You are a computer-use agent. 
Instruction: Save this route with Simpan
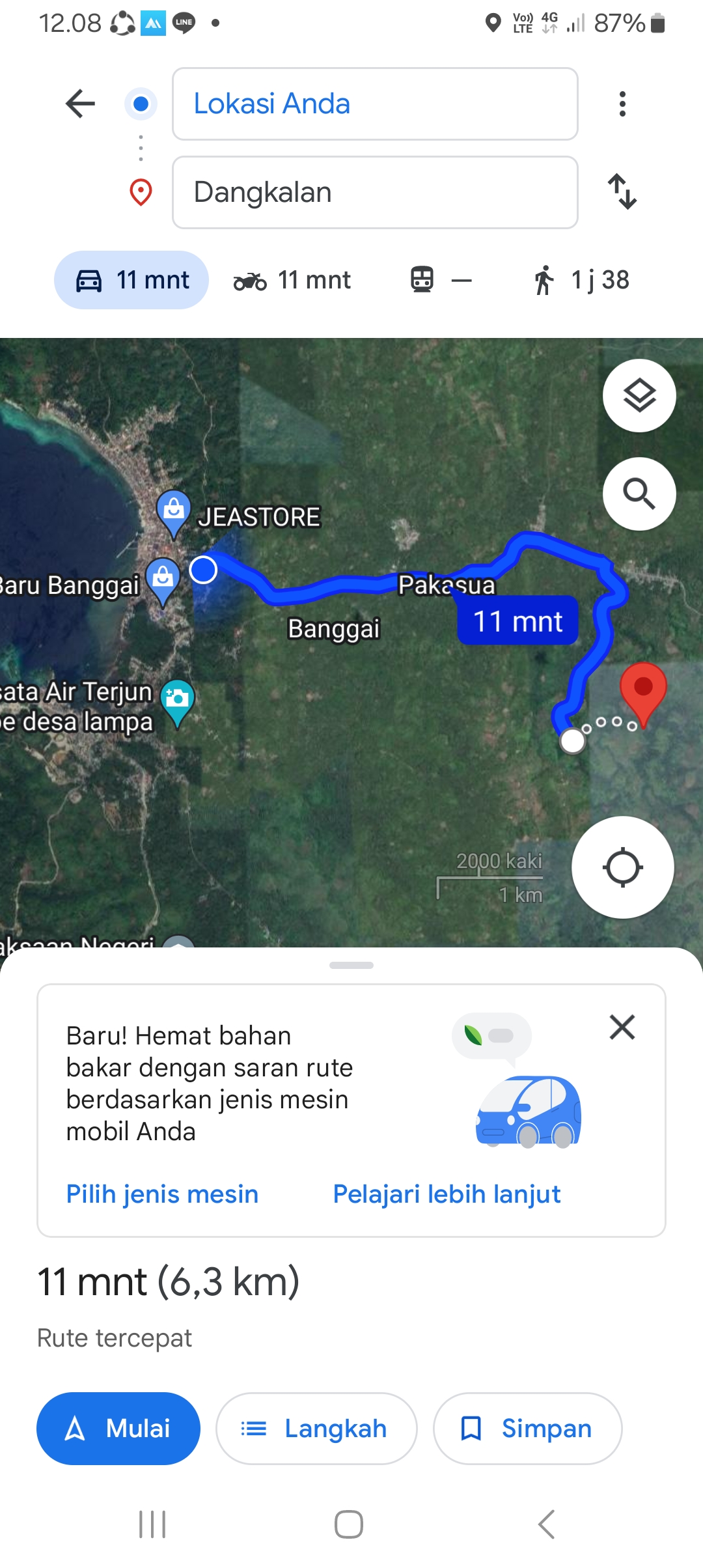click(x=528, y=1429)
